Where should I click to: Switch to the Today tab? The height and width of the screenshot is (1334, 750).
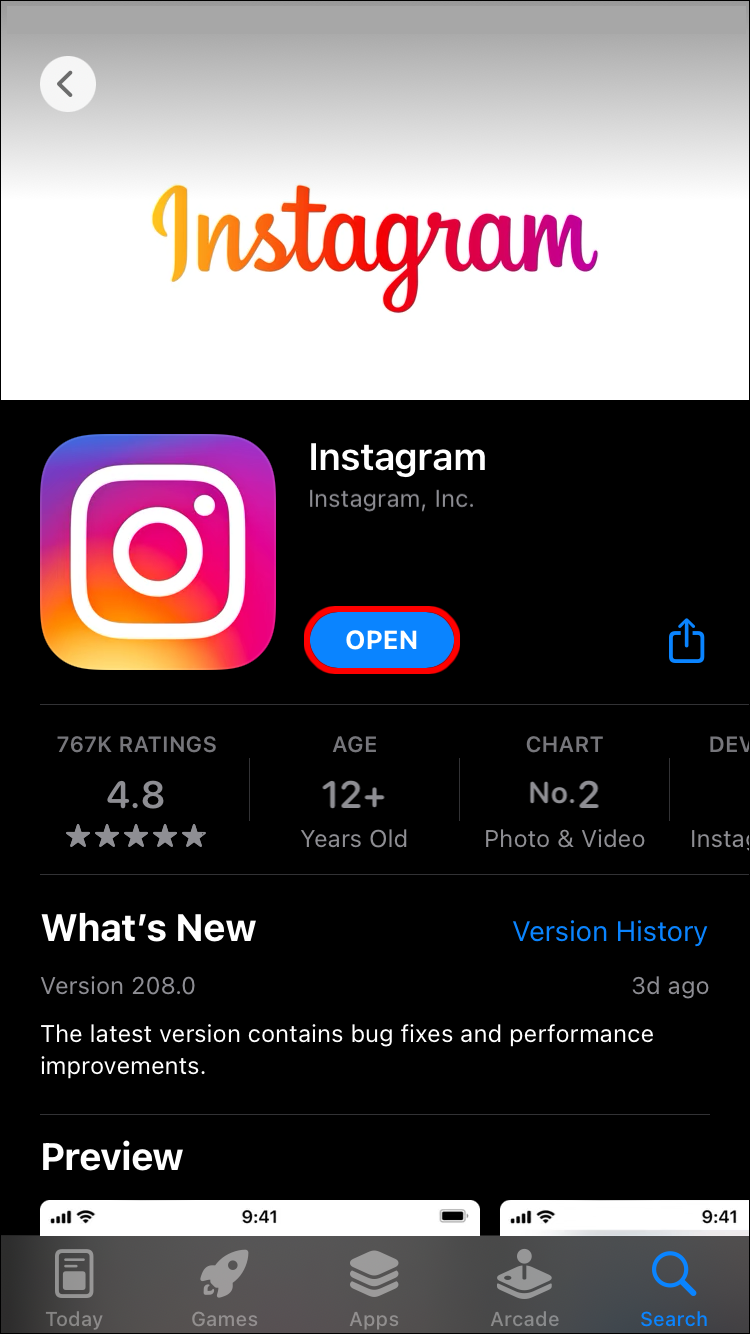click(74, 1287)
